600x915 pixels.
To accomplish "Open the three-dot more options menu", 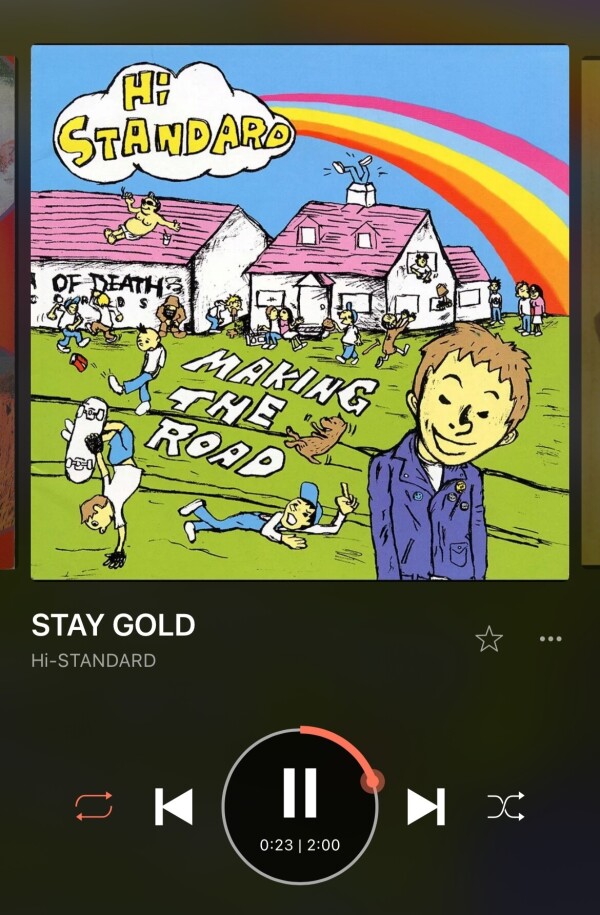I will (x=550, y=639).
